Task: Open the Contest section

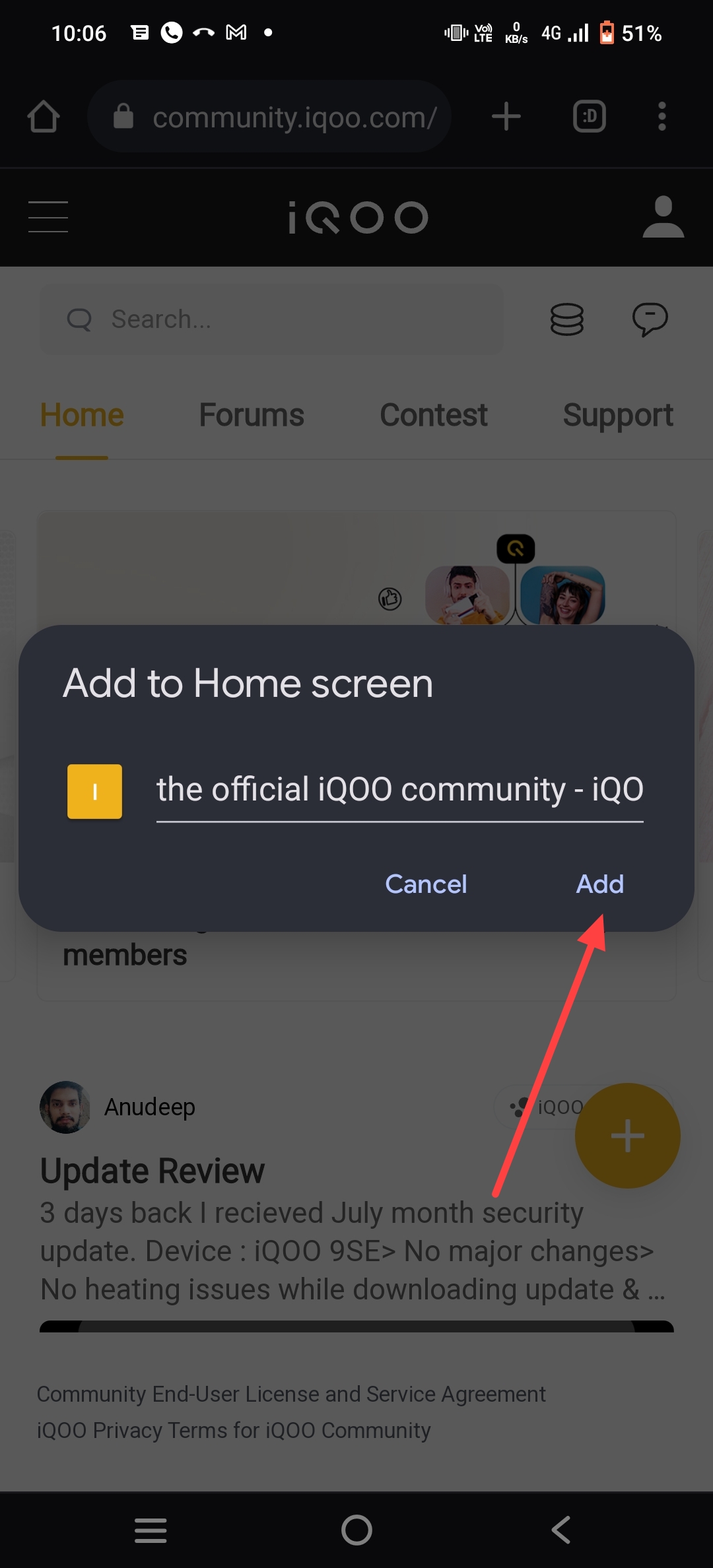Action: (433, 414)
